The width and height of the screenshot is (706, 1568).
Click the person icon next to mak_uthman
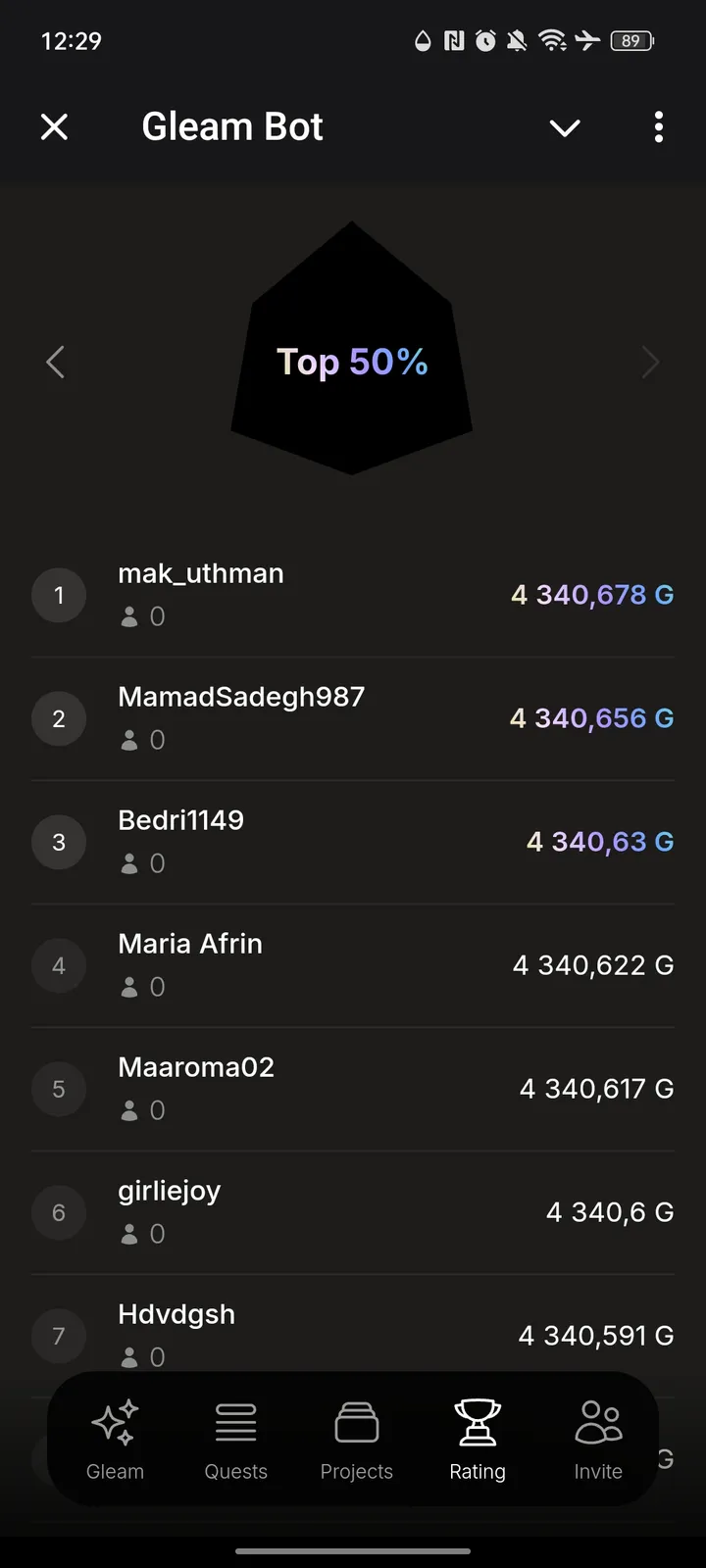(128, 615)
